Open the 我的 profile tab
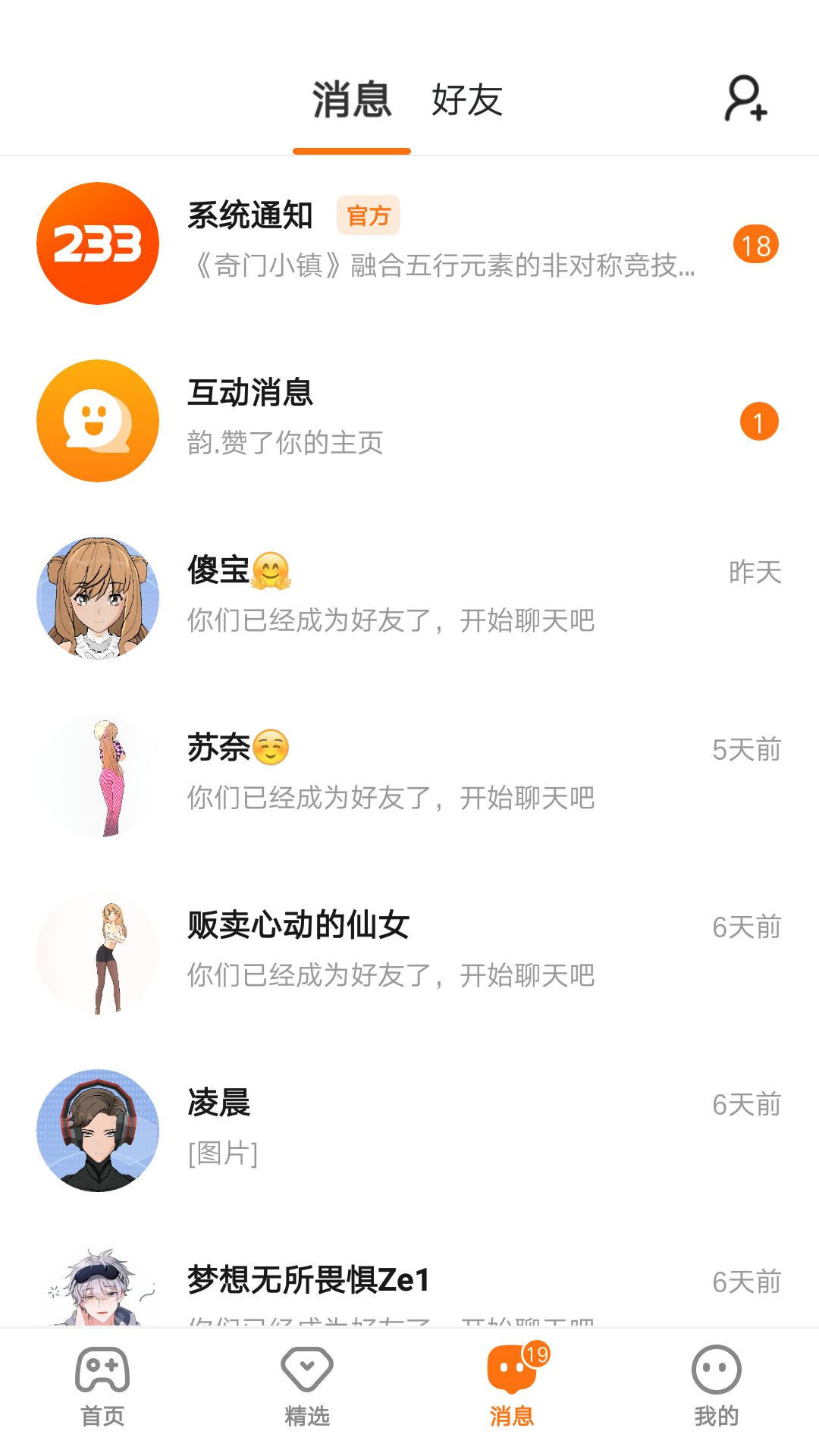 (716, 1386)
